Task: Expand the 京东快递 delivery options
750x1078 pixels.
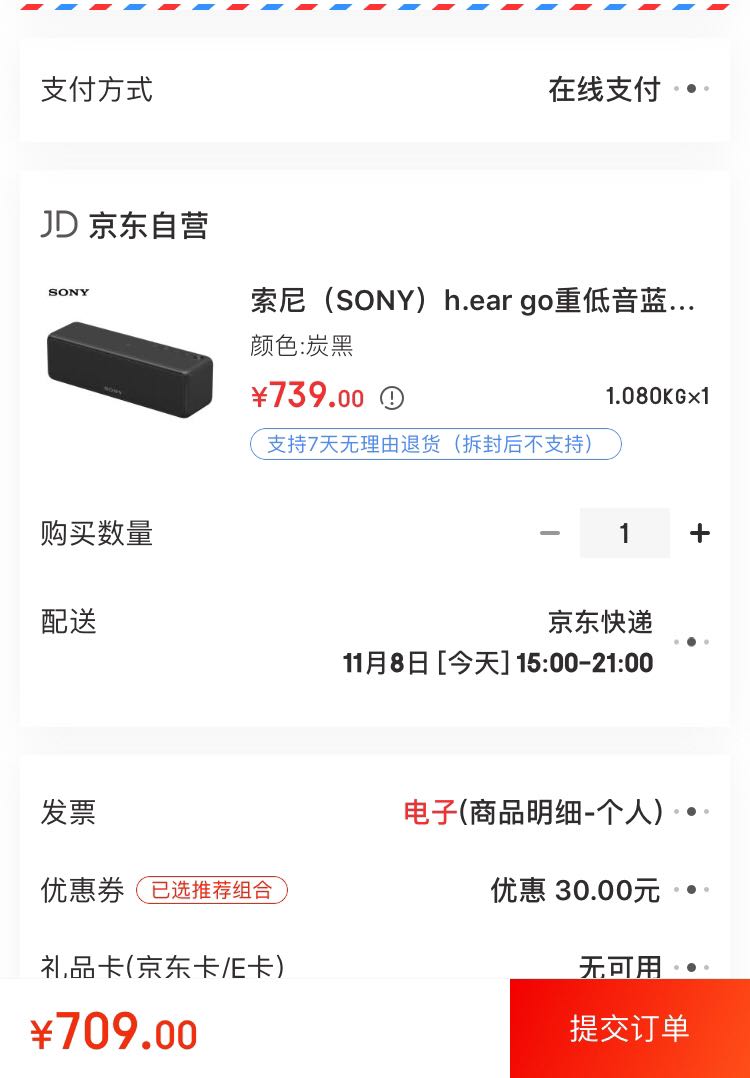Action: point(691,641)
